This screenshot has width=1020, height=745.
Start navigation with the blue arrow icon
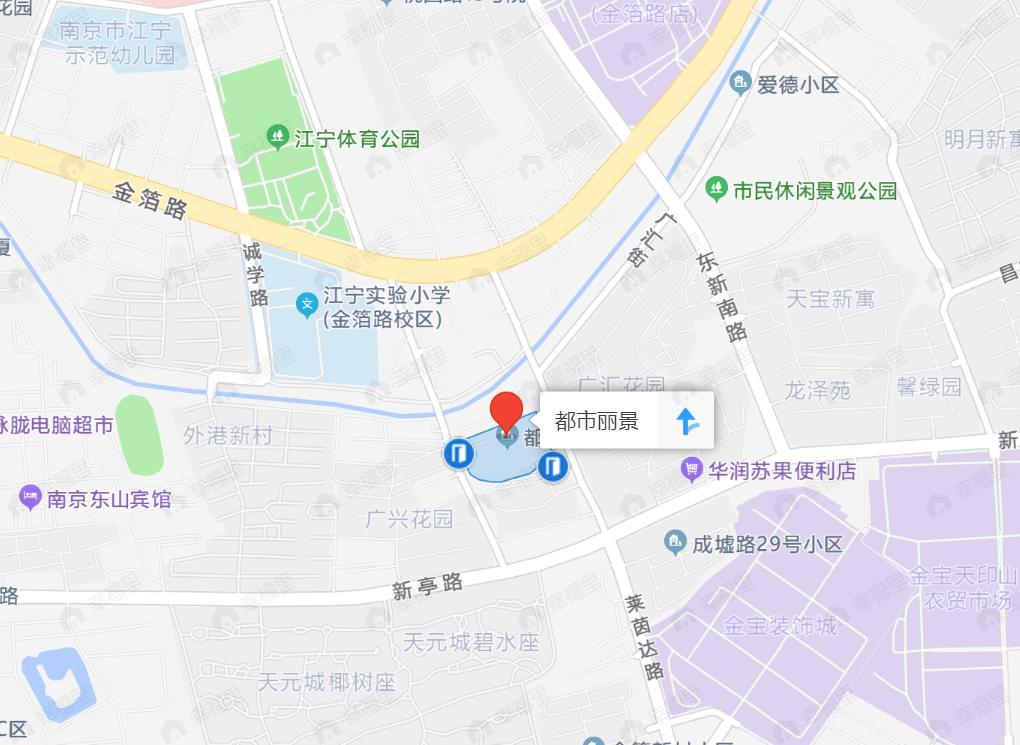point(687,421)
